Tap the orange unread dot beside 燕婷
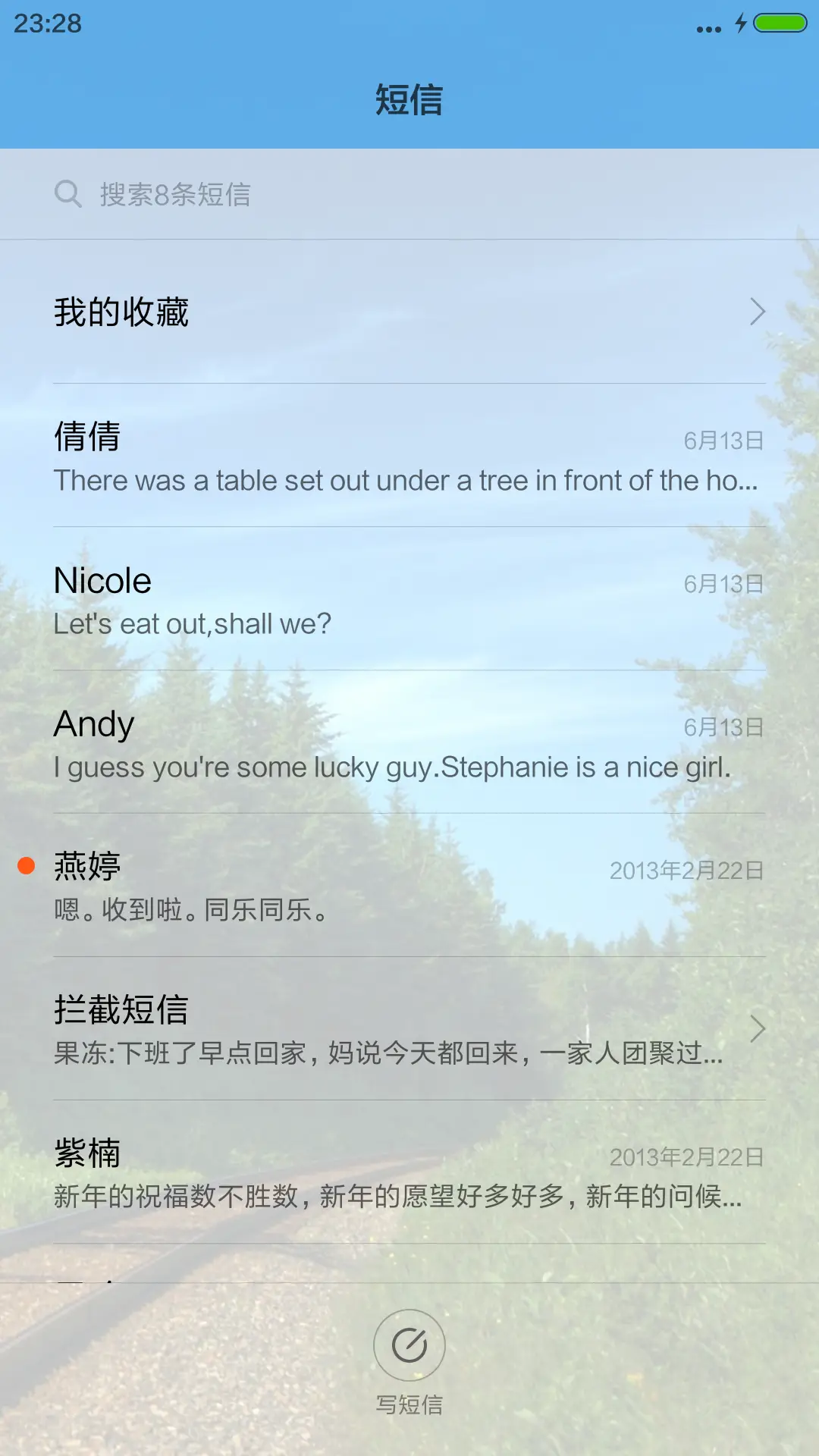 pyautogui.click(x=25, y=864)
